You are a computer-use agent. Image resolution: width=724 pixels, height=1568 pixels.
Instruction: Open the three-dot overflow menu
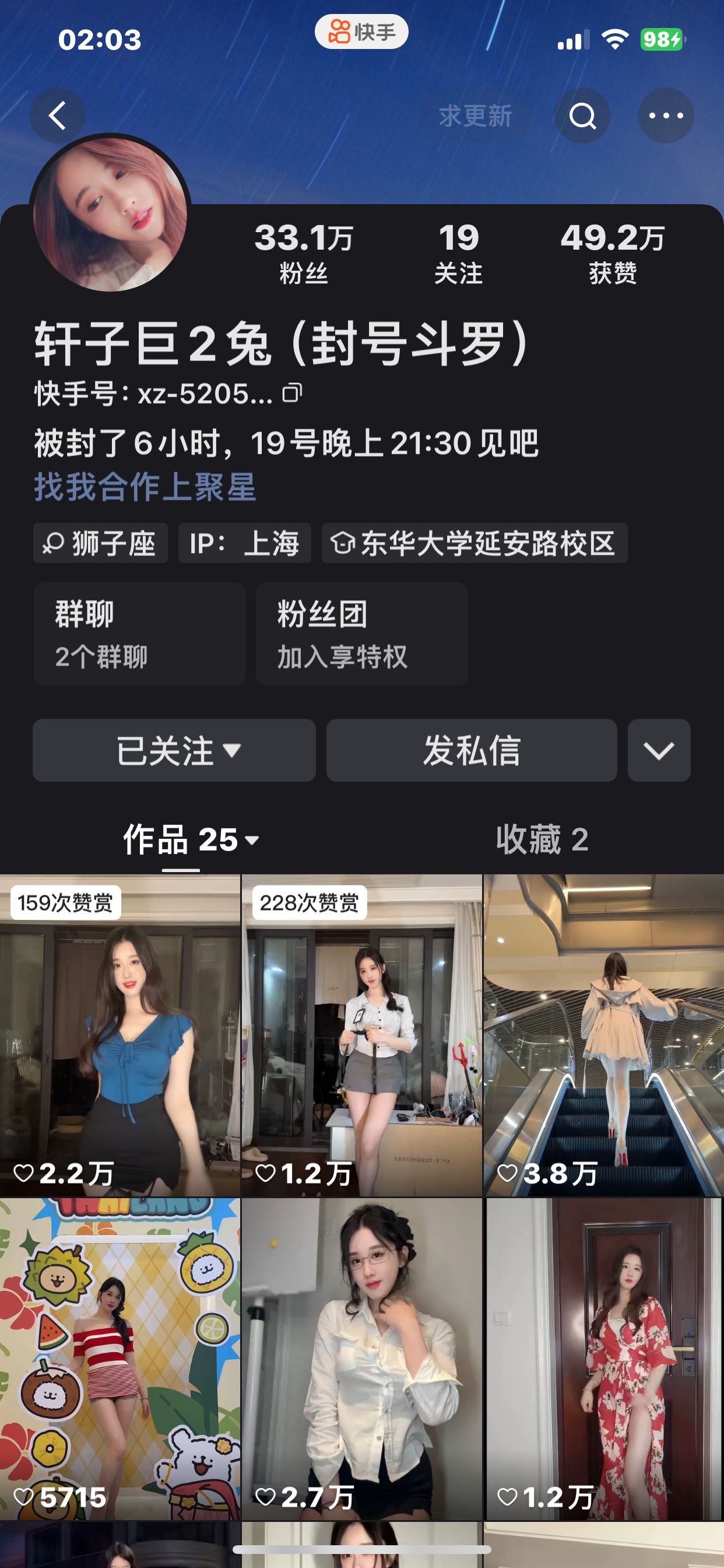pyautogui.click(x=666, y=116)
